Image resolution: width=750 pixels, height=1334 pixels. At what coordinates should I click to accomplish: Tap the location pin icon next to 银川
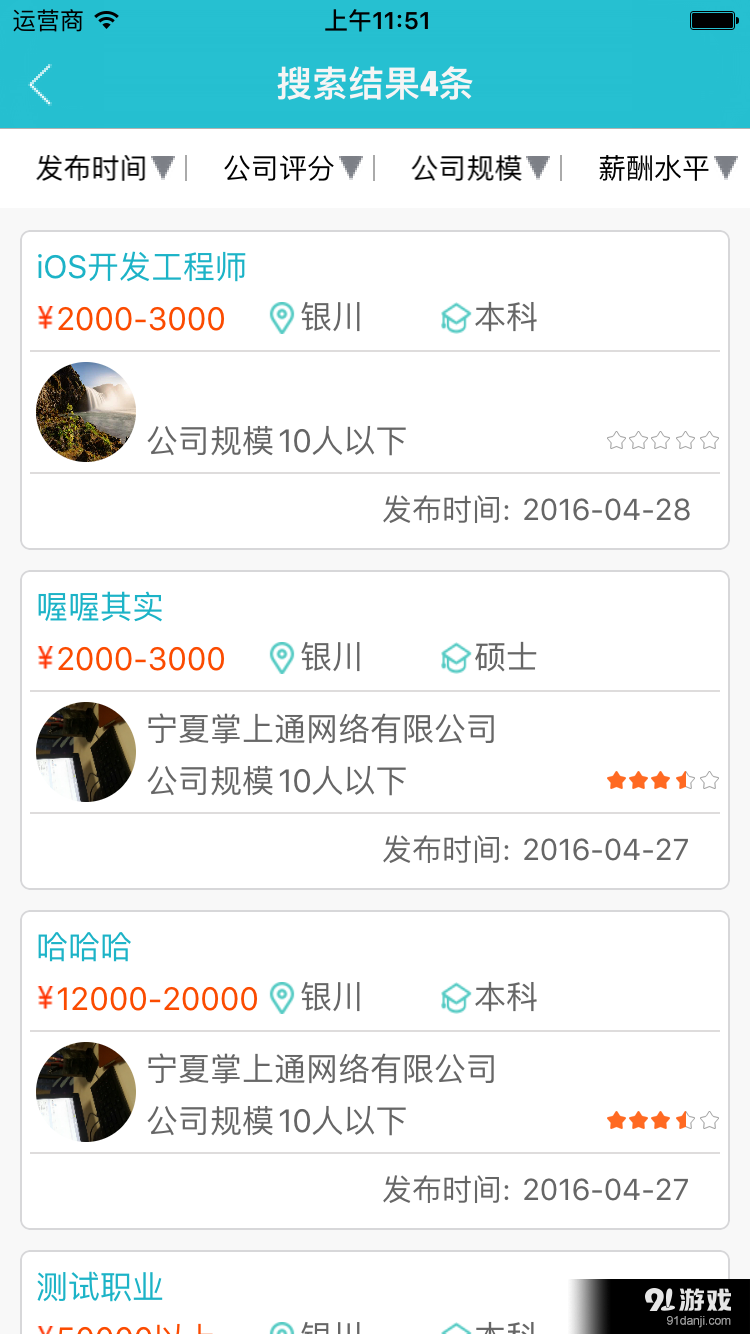pyautogui.click(x=280, y=317)
